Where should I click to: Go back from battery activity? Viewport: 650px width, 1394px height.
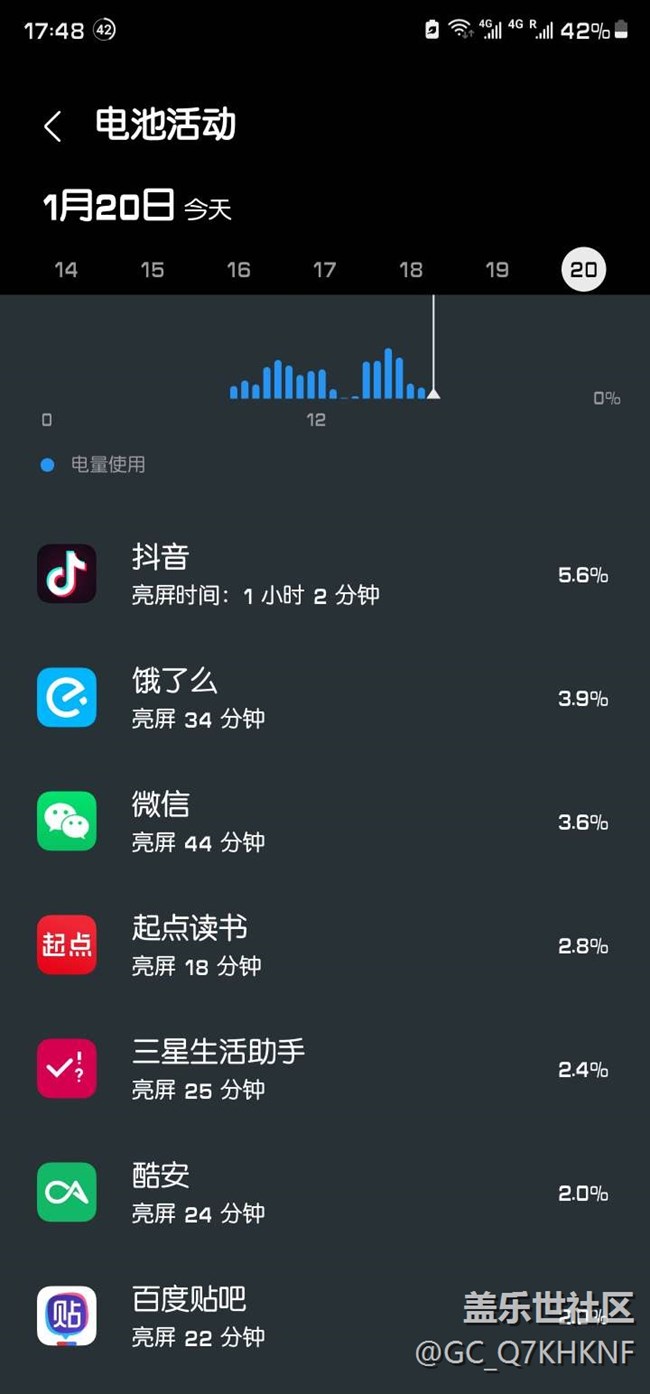(x=53, y=126)
